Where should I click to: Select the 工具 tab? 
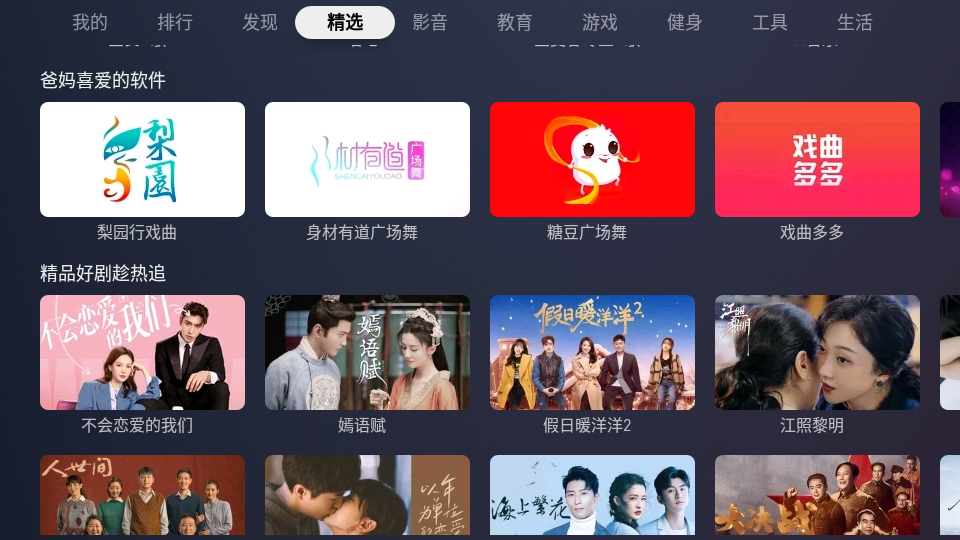point(770,22)
